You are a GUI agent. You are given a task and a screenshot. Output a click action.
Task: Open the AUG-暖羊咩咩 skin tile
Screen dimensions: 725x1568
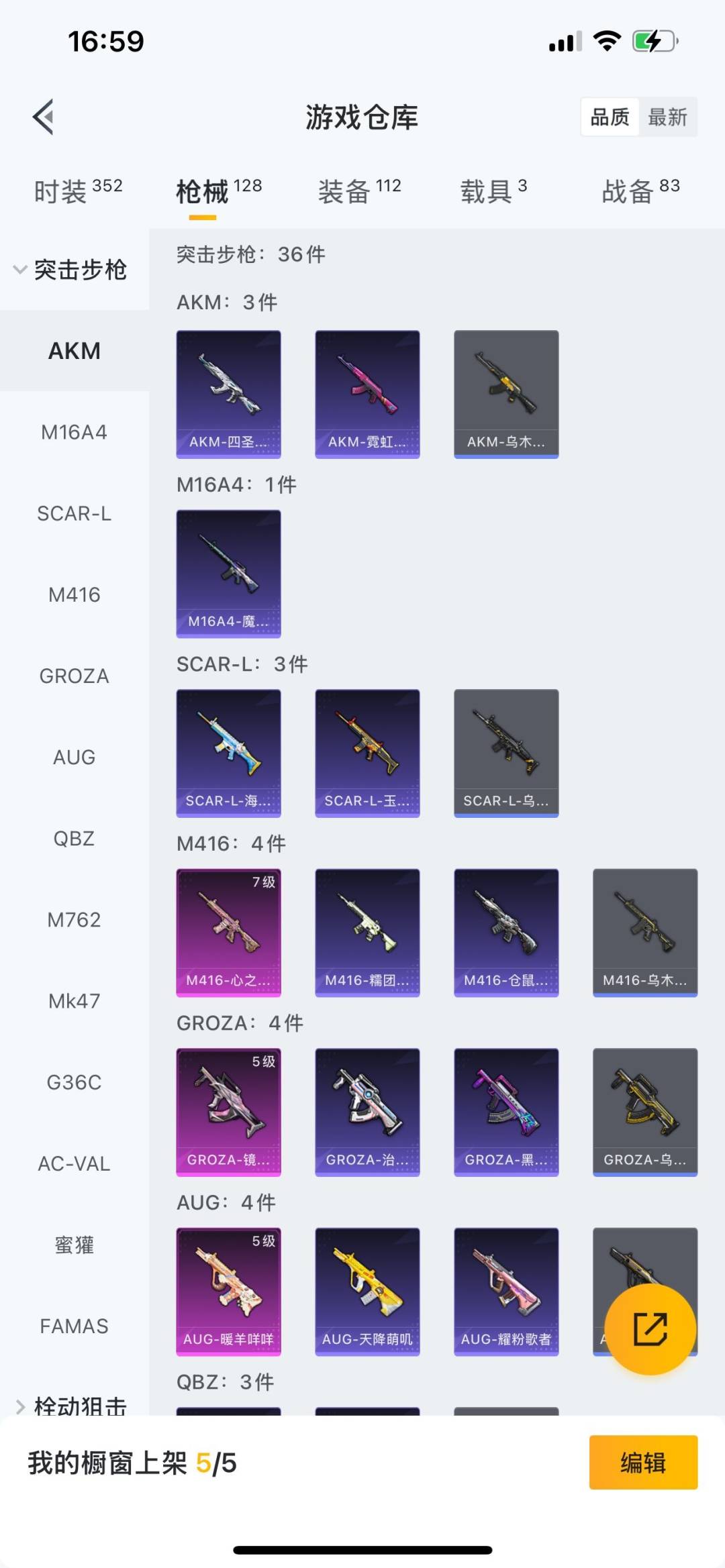tap(228, 1292)
